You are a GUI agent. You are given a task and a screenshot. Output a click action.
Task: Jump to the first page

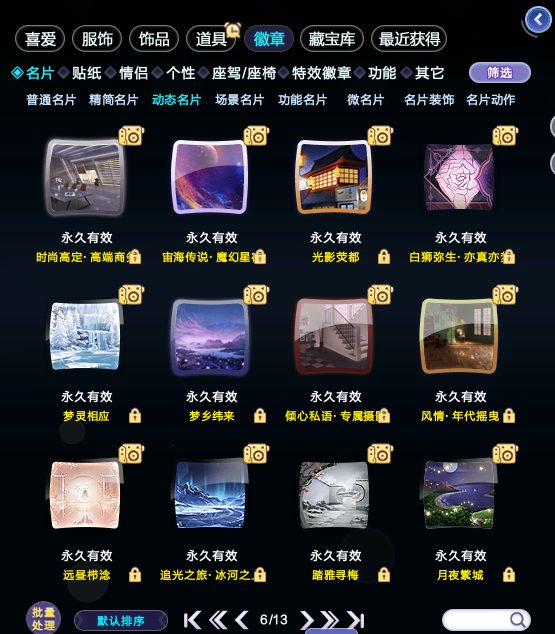coord(192,620)
